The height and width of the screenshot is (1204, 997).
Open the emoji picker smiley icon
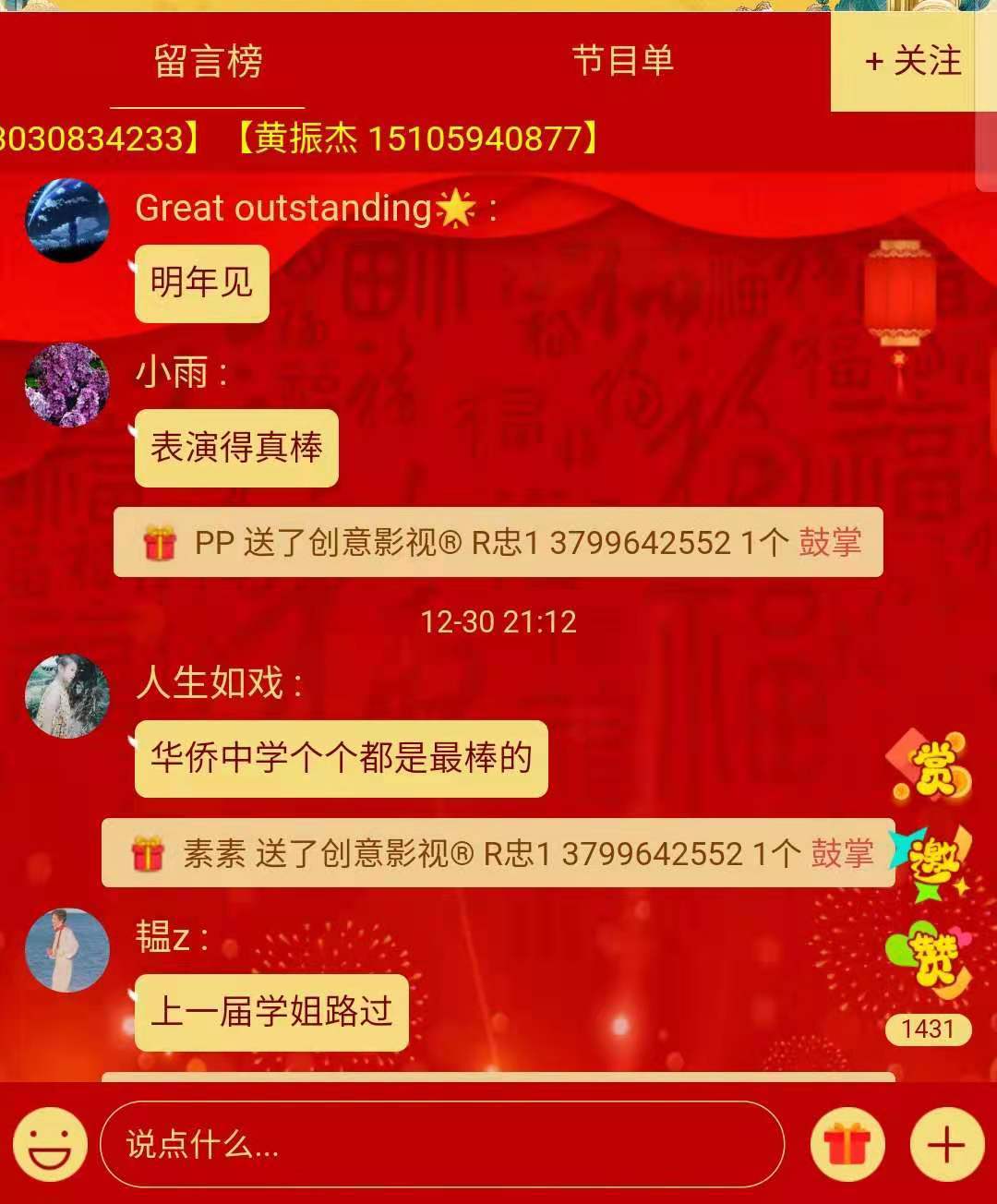point(51,1145)
